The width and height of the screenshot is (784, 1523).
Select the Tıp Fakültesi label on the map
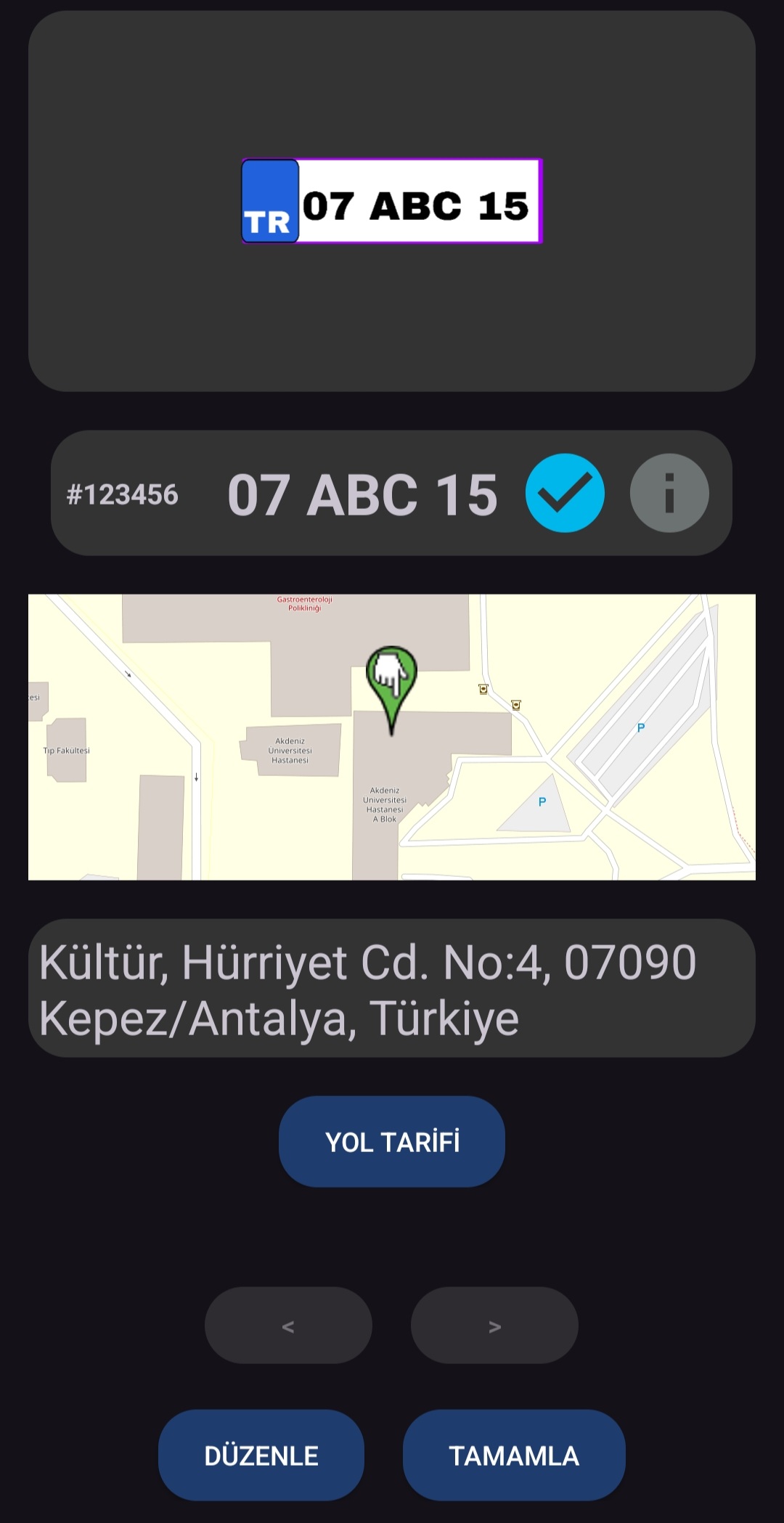(67, 751)
